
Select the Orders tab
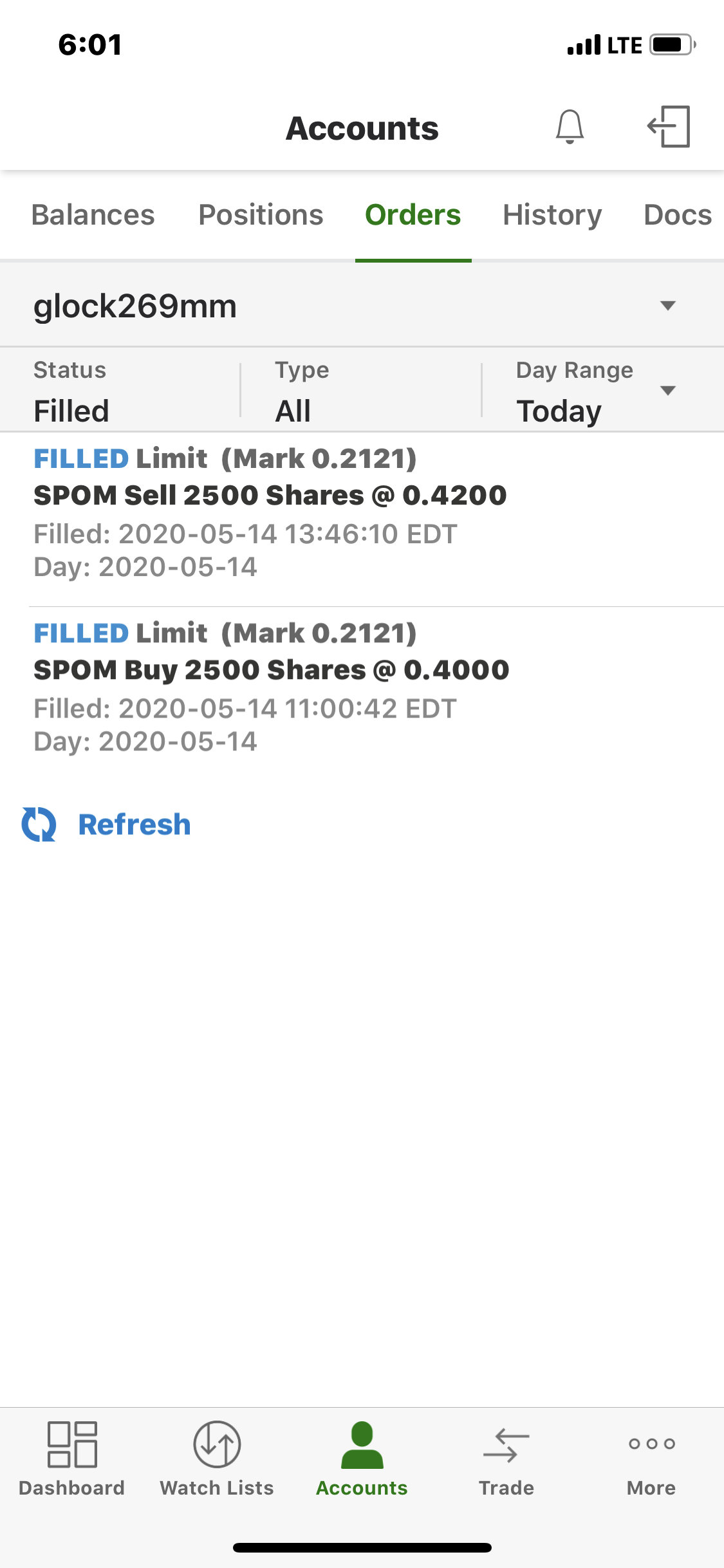click(x=413, y=215)
